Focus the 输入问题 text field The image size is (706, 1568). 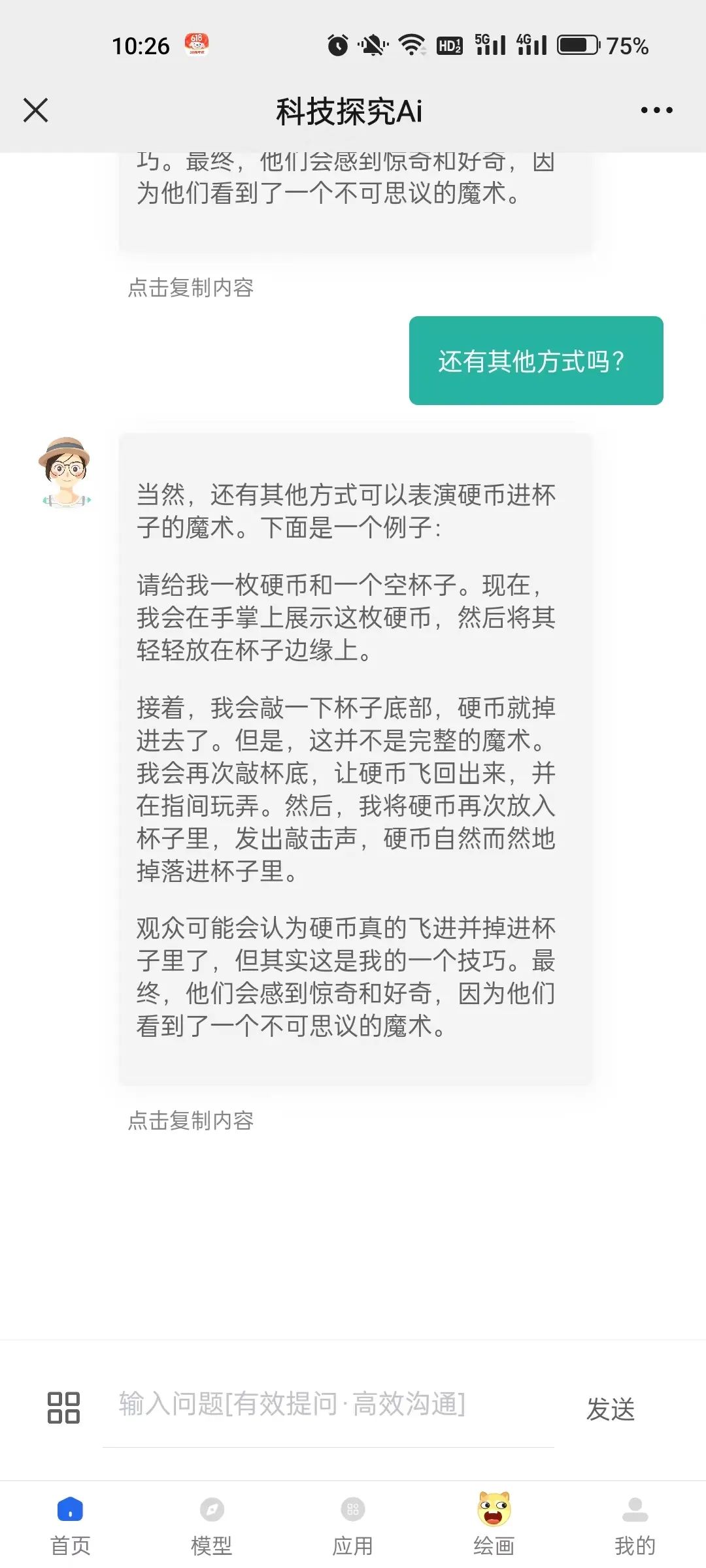coord(327,1405)
